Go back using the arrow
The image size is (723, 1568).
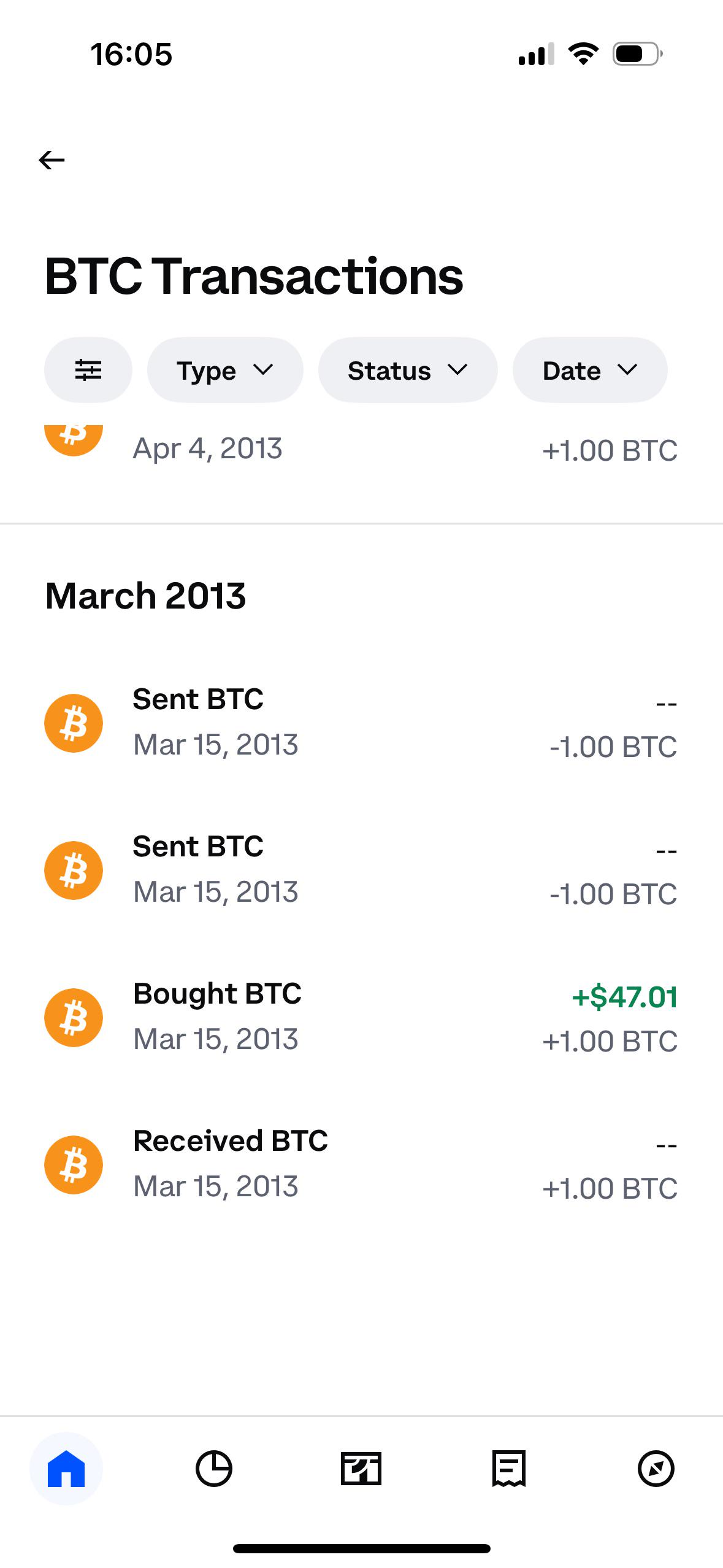coord(52,160)
